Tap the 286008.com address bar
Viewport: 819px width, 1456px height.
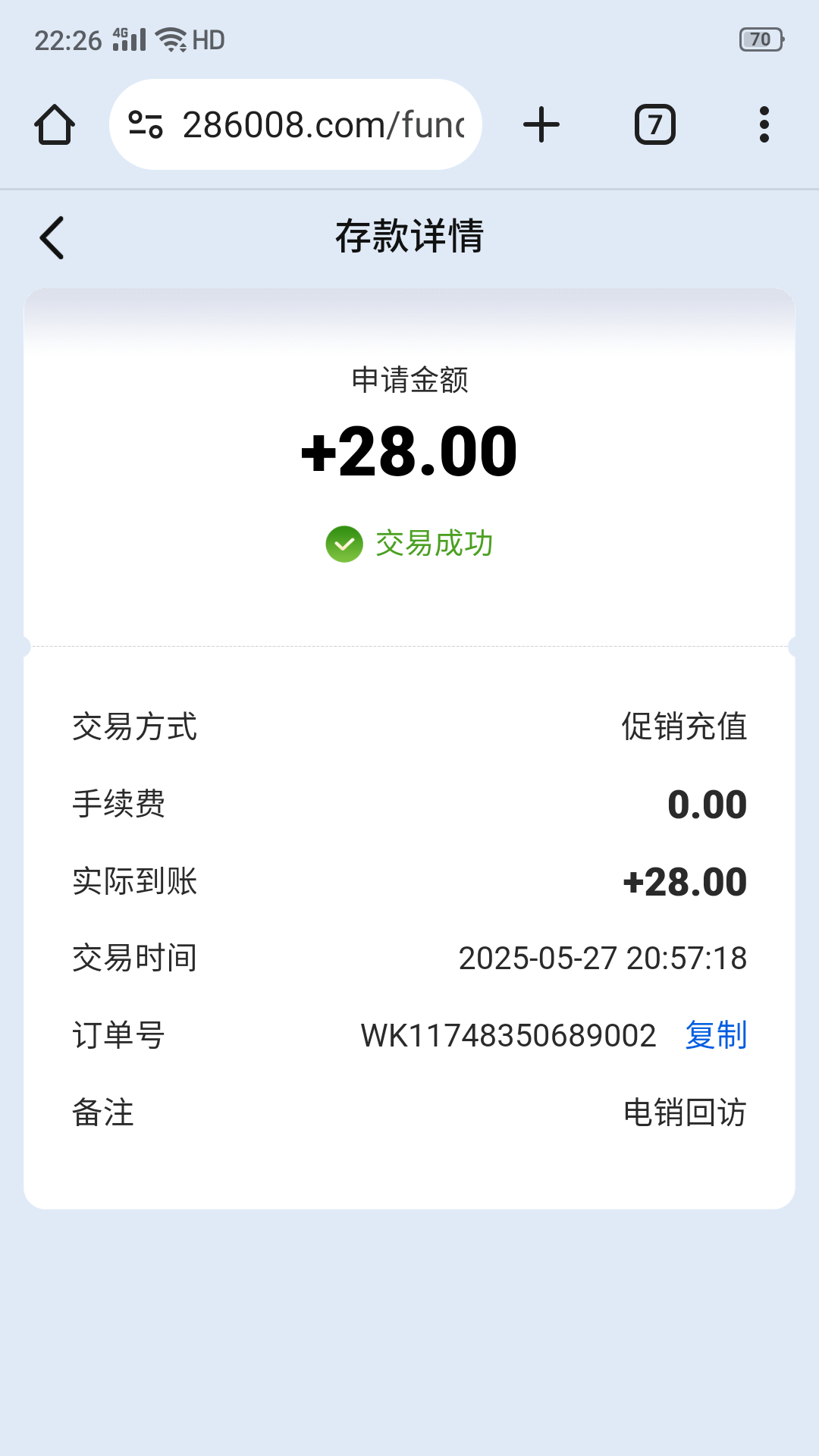(x=296, y=124)
